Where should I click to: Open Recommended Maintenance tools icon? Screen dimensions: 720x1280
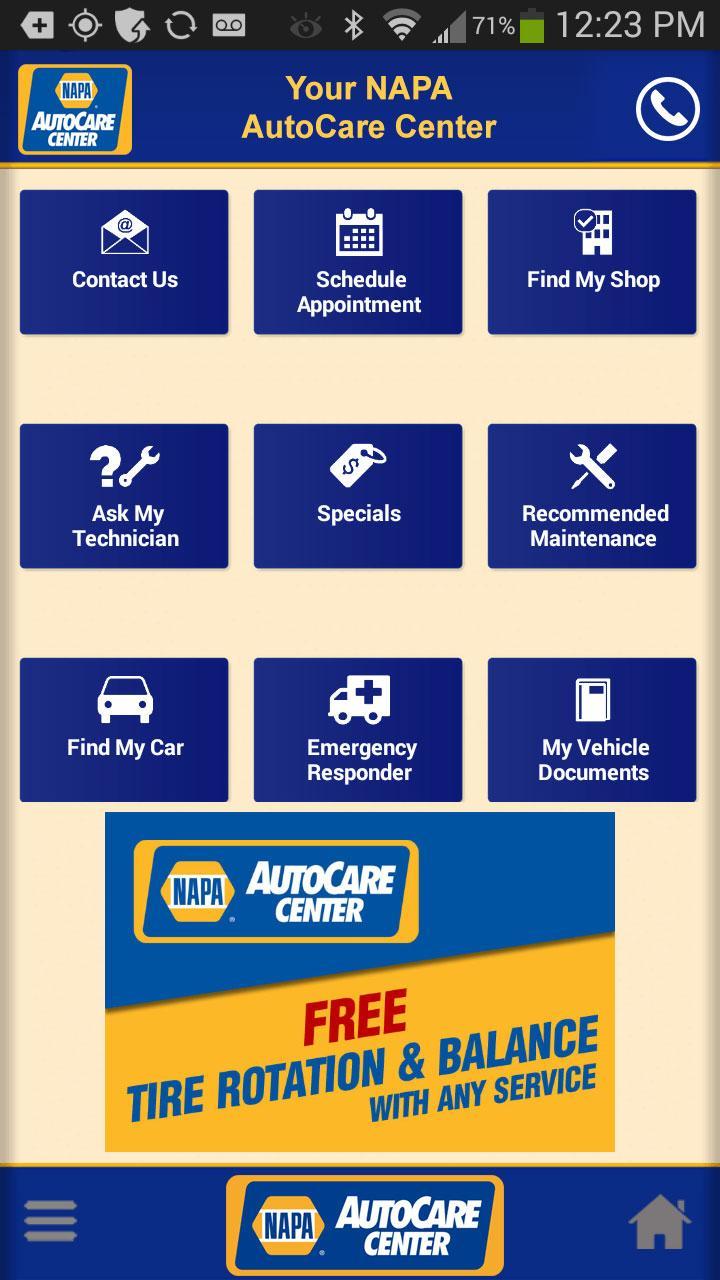click(x=592, y=463)
